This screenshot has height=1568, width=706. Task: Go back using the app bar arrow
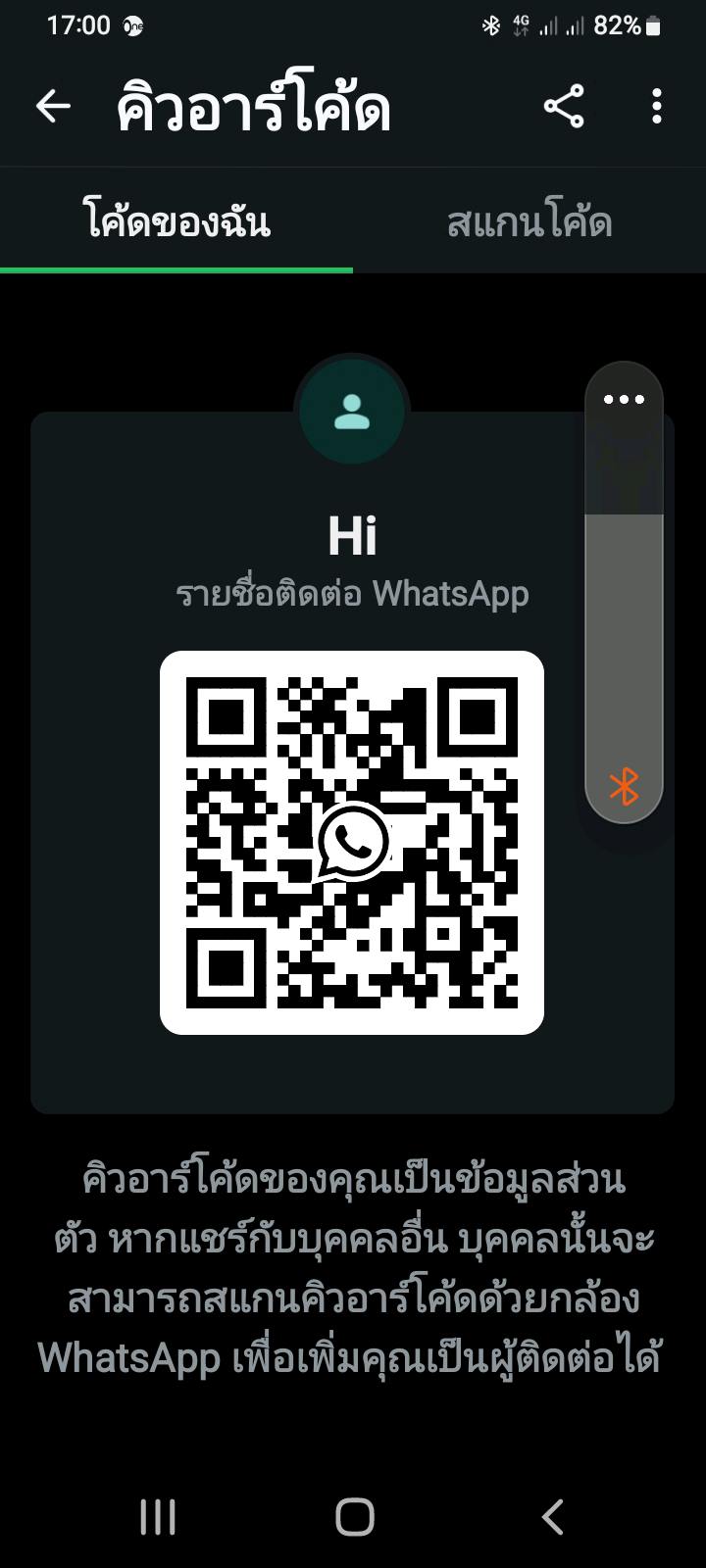(x=53, y=107)
